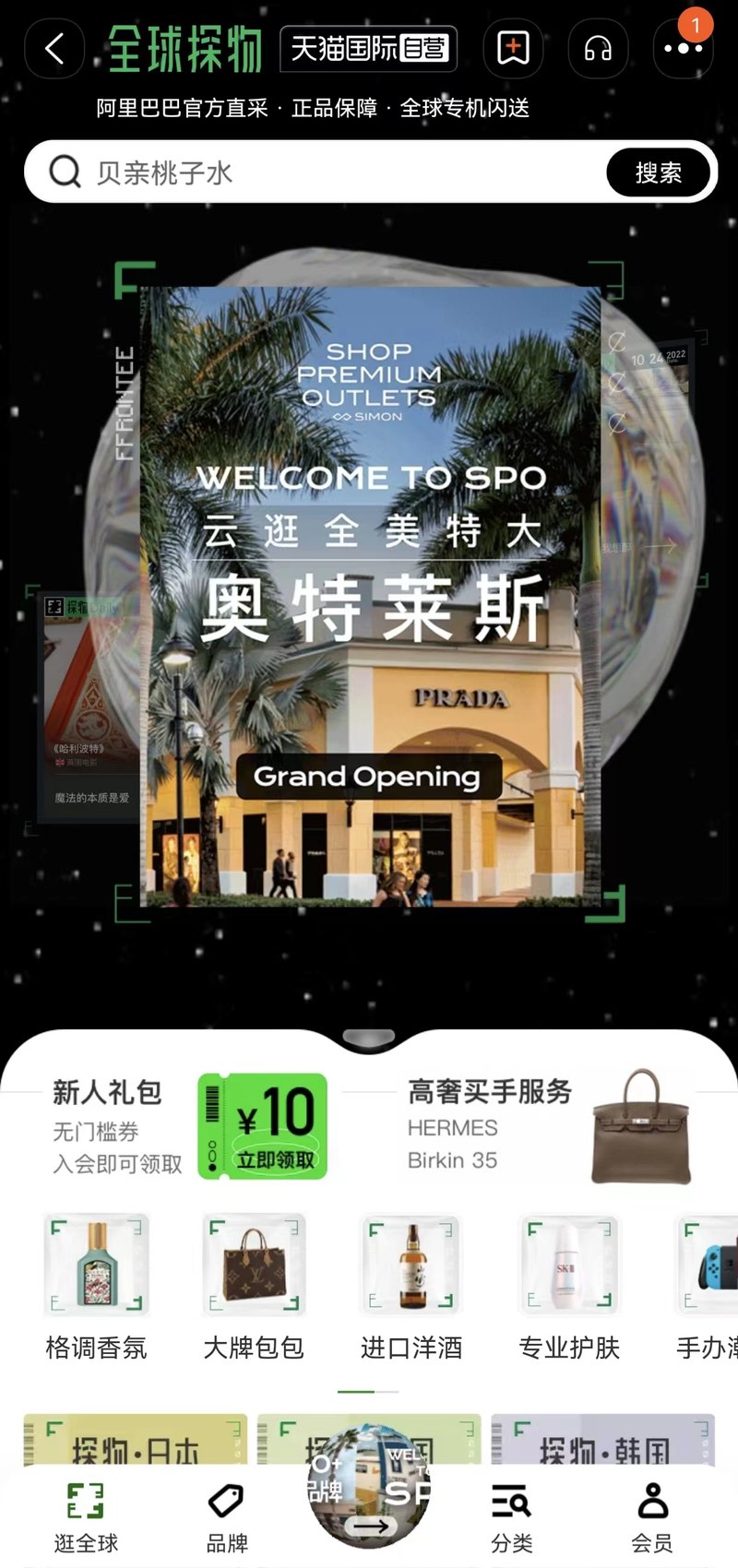Open customer service headset icon

[x=598, y=48]
